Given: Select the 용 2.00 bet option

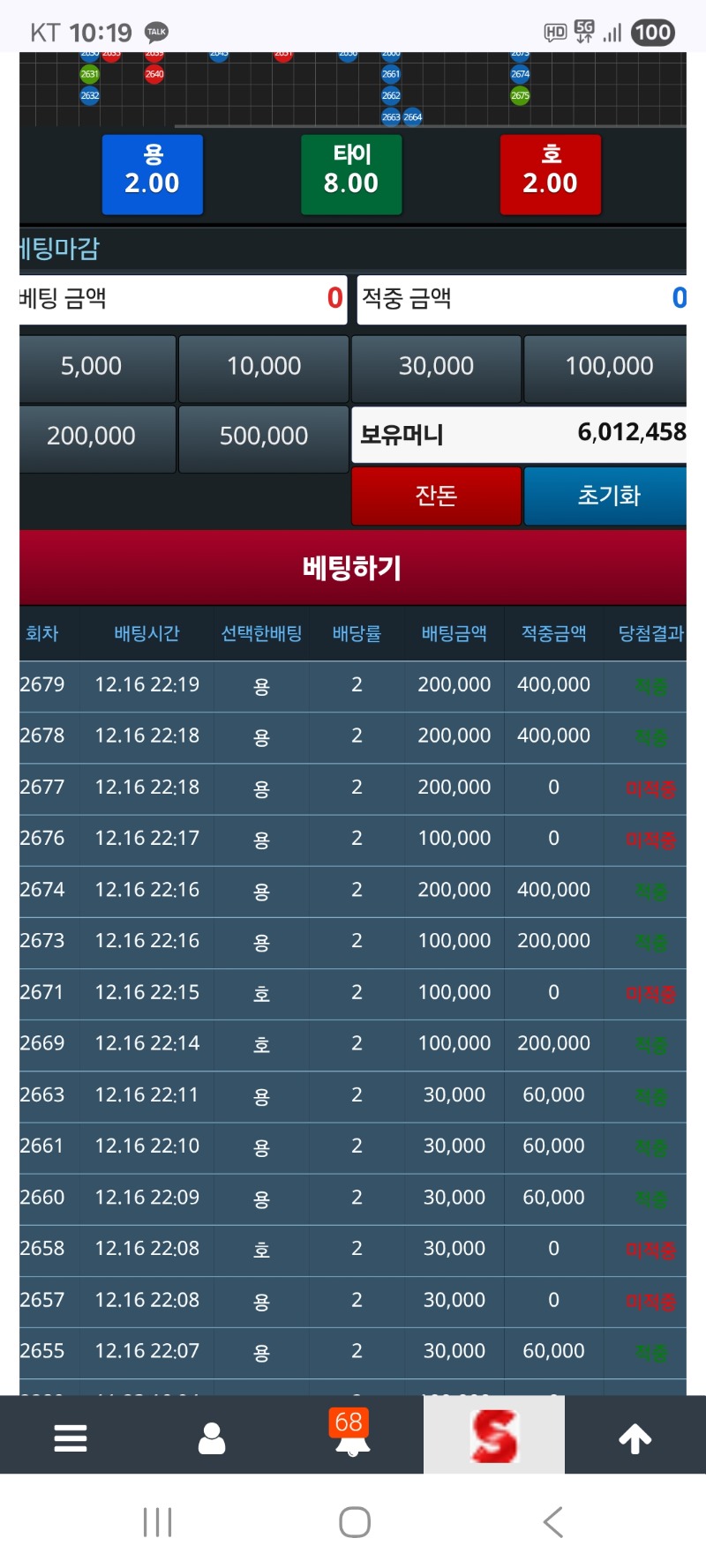Looking at the screenshot, I should (153, 175).
